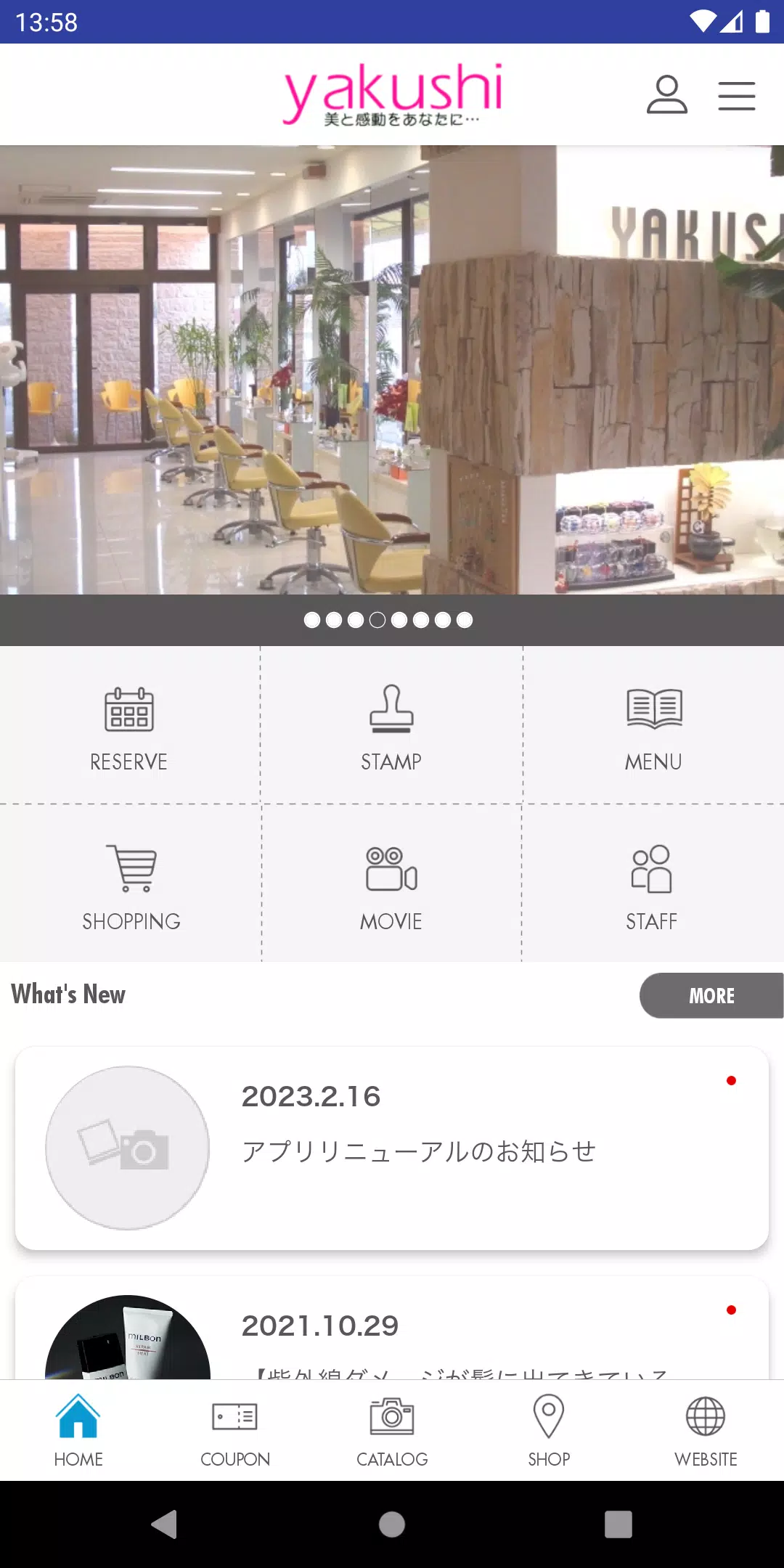Select the highlighted fourth carousel dot
The width and height of the screenshot is (784, 1568).
(x=377, y=620)
